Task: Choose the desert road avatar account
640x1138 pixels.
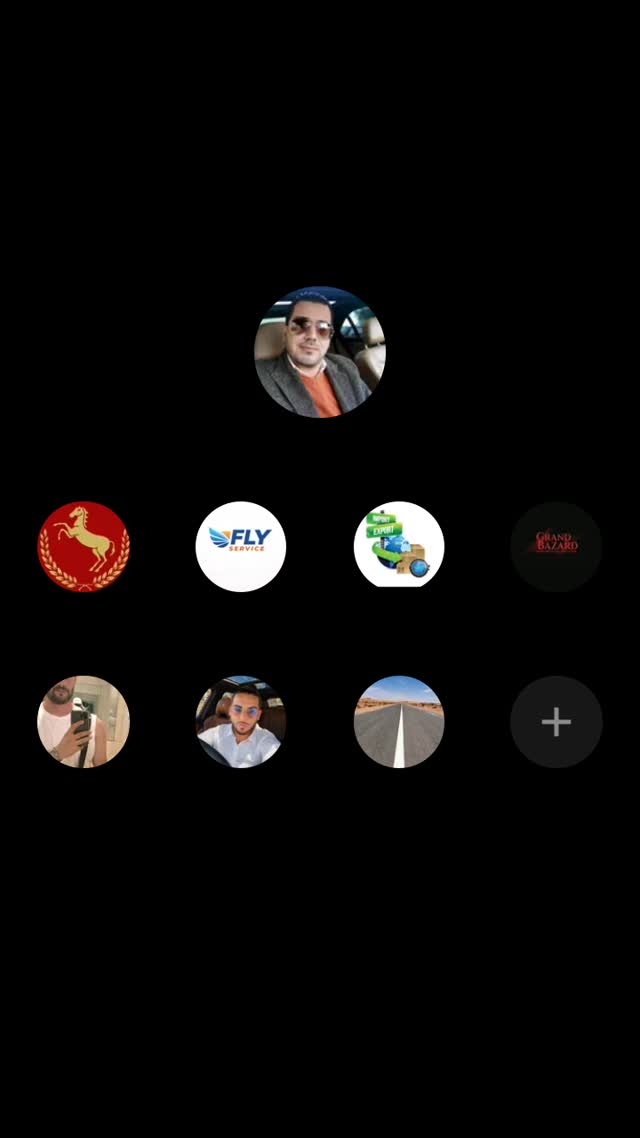Action: [399, 721]
